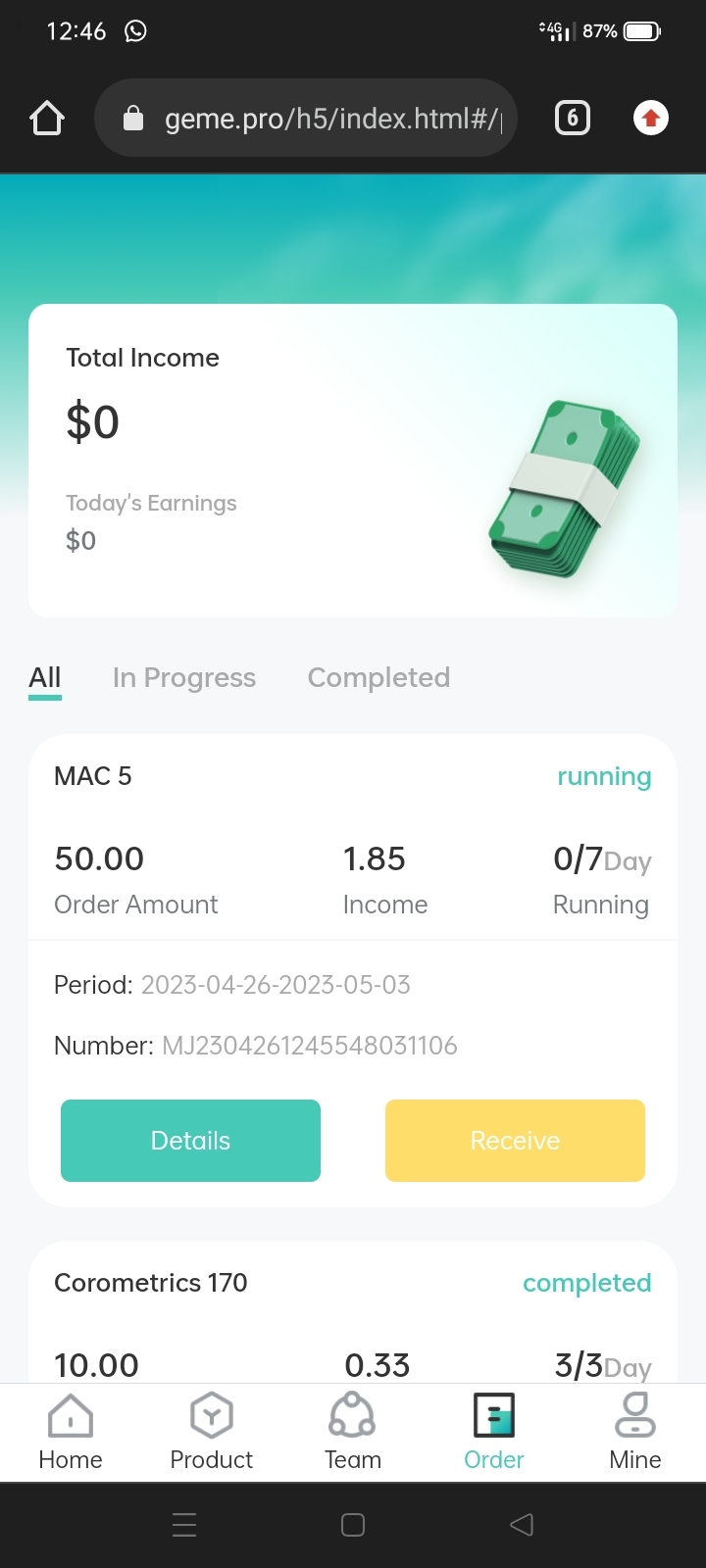Tap the browser home icon

pyautogui.click(x=47, y=119)
